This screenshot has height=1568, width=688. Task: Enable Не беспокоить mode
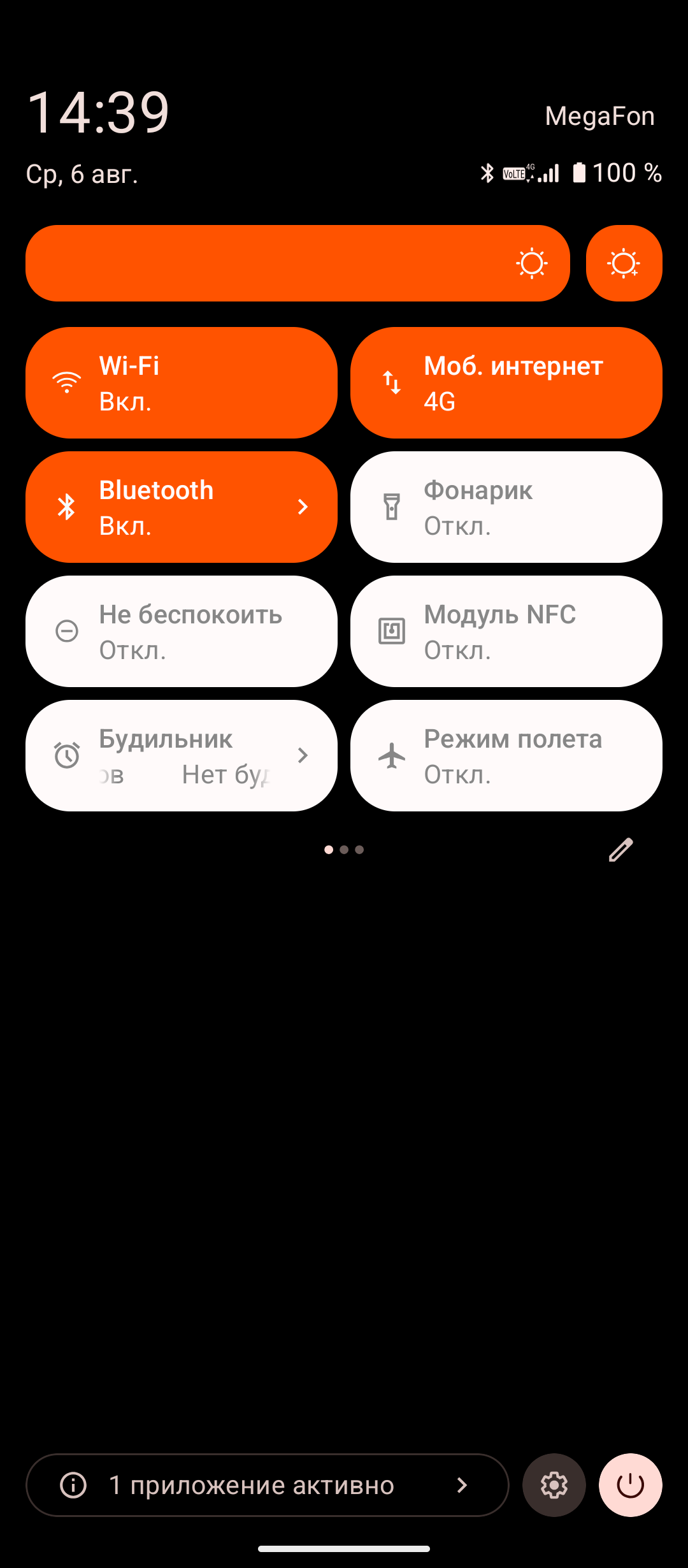181,631
